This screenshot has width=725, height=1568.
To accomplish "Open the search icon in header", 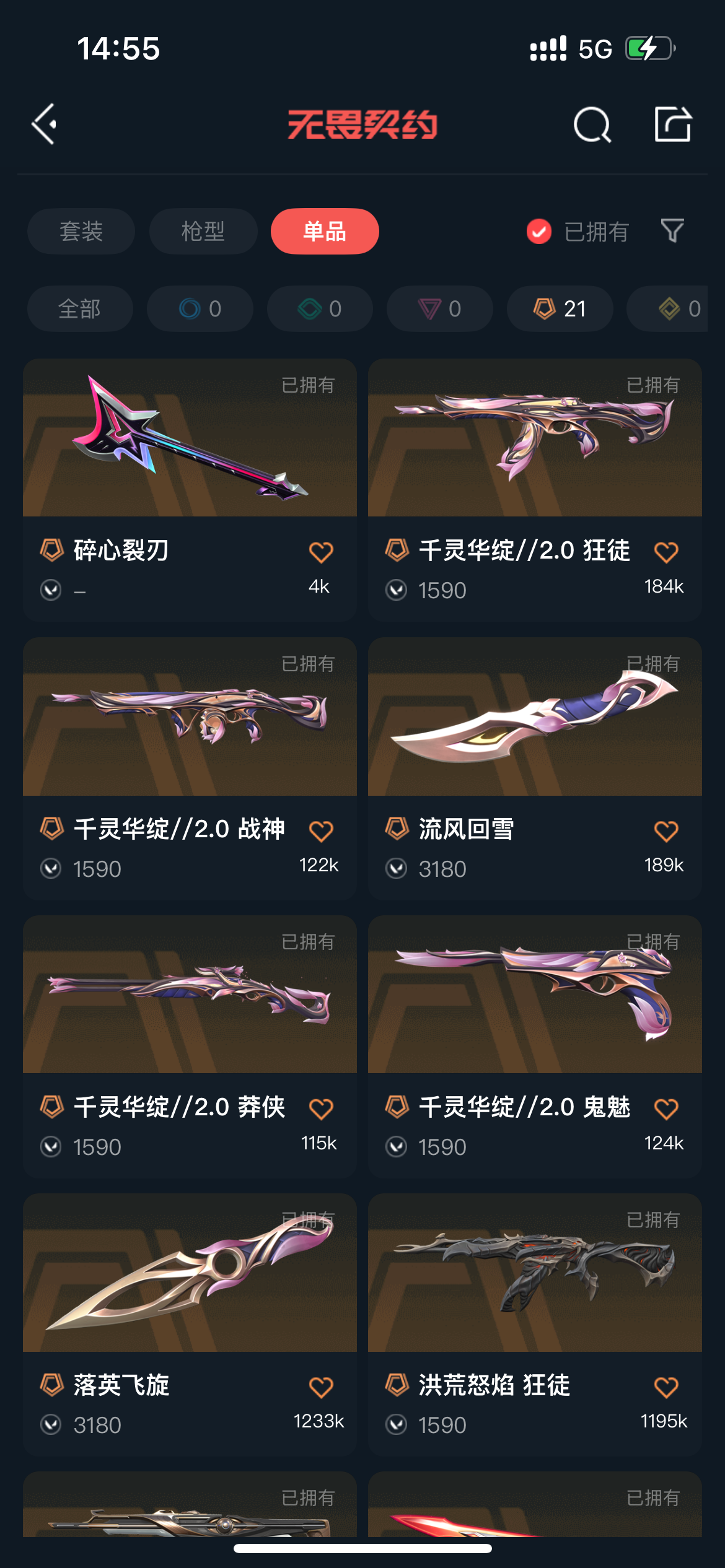I will click(592, 124).
